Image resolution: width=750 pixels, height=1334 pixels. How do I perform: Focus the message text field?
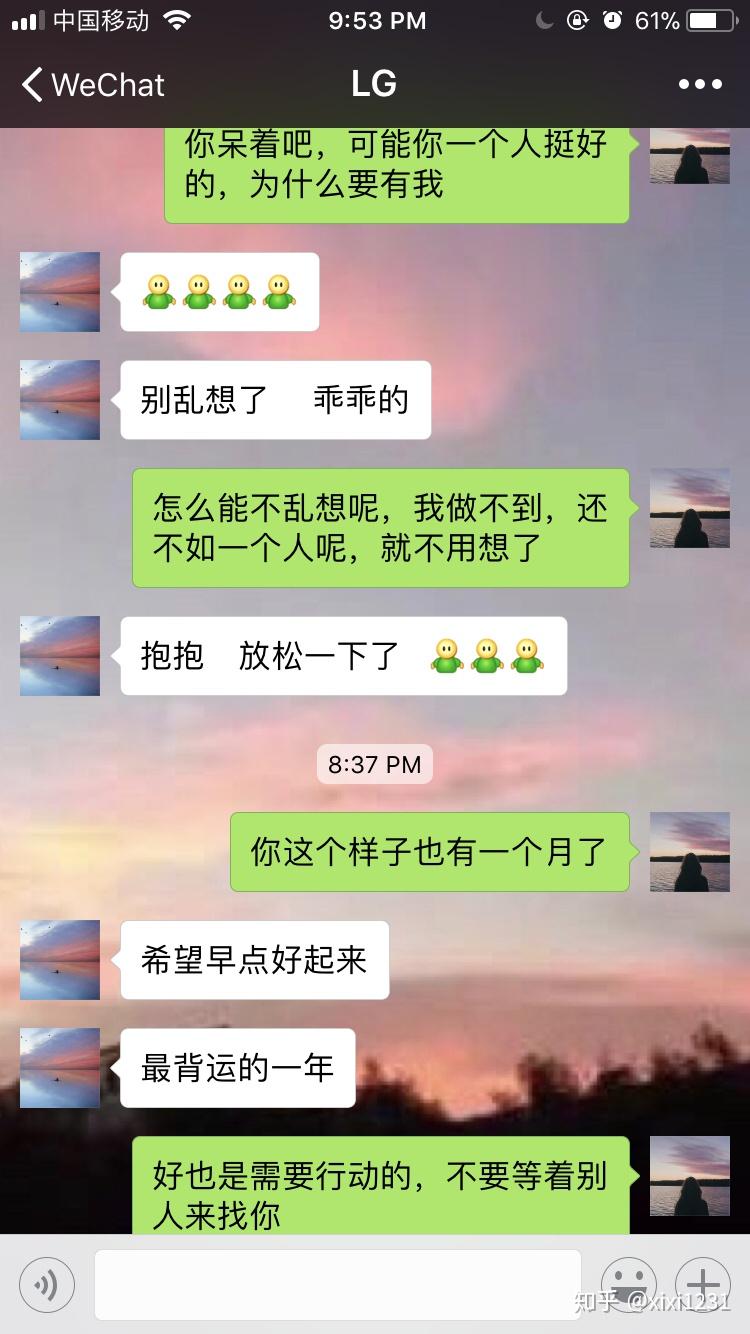pos(337,1284)
